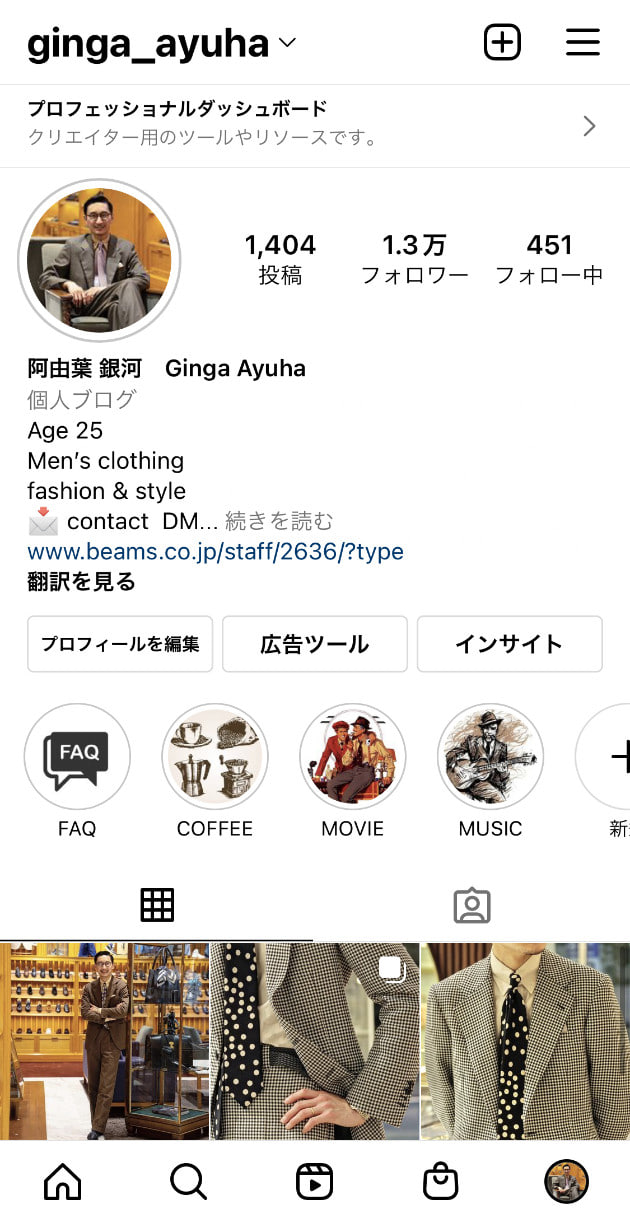View the 1.3万 followers list
This screenshot has height=1223, width=630.
(414, 259)
